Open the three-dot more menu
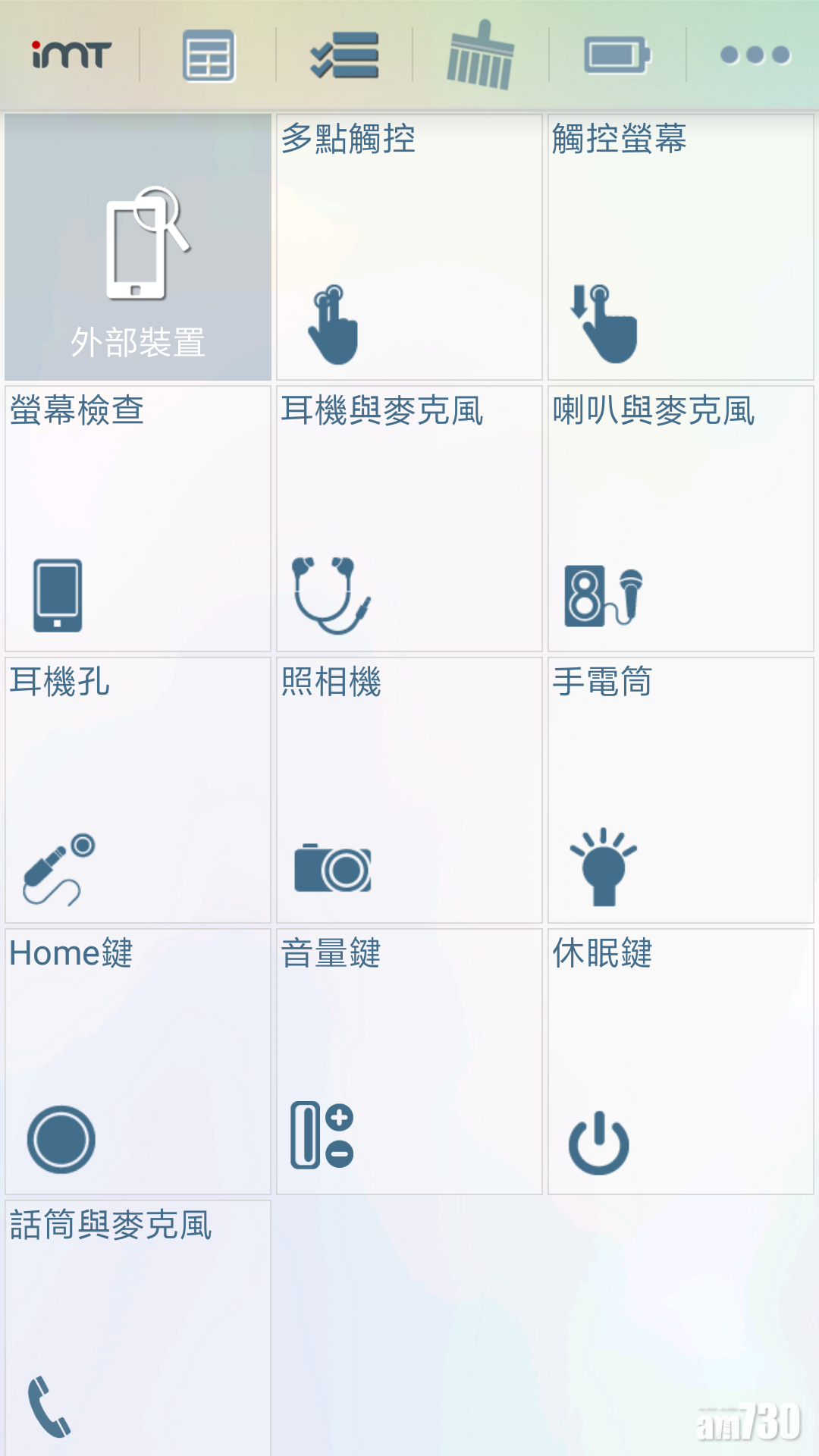 [x=755, y=55]
